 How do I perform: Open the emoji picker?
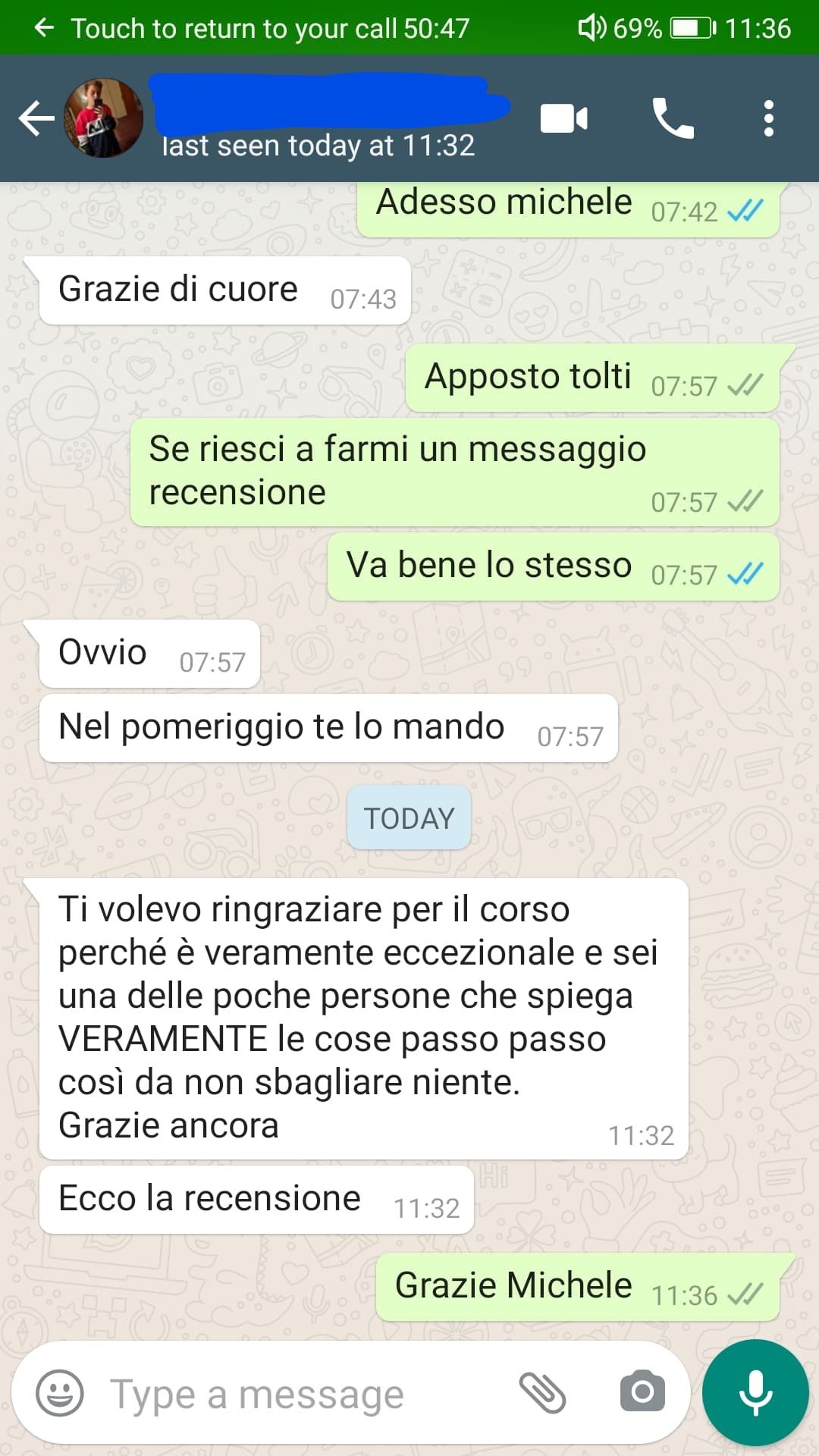coord(60,1393)
